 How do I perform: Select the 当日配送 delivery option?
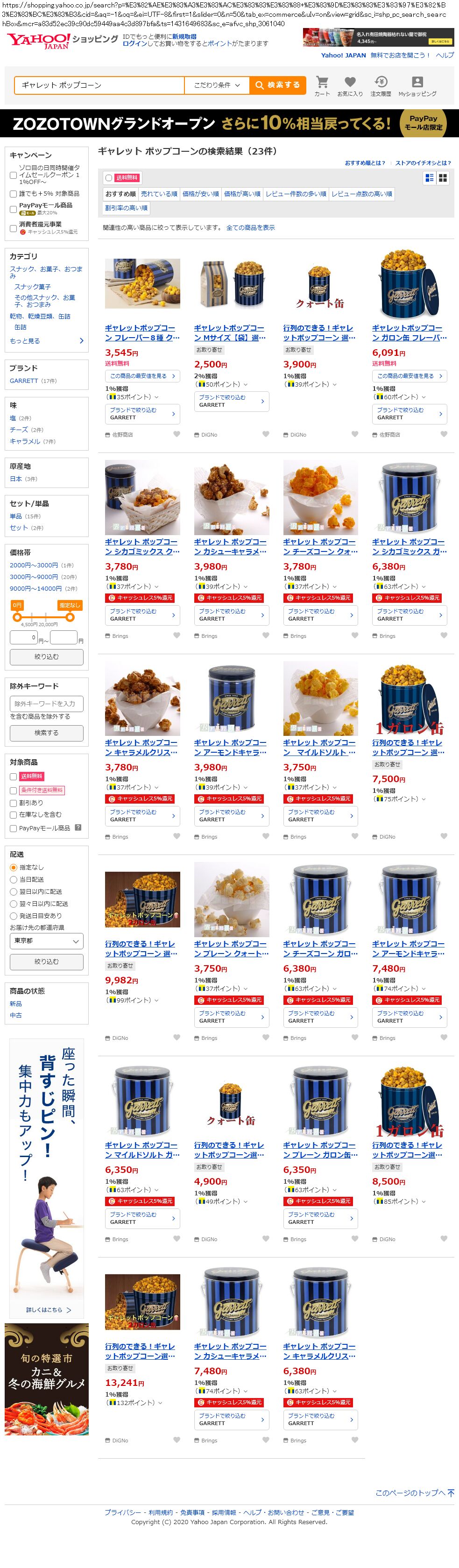click(14, 879)
